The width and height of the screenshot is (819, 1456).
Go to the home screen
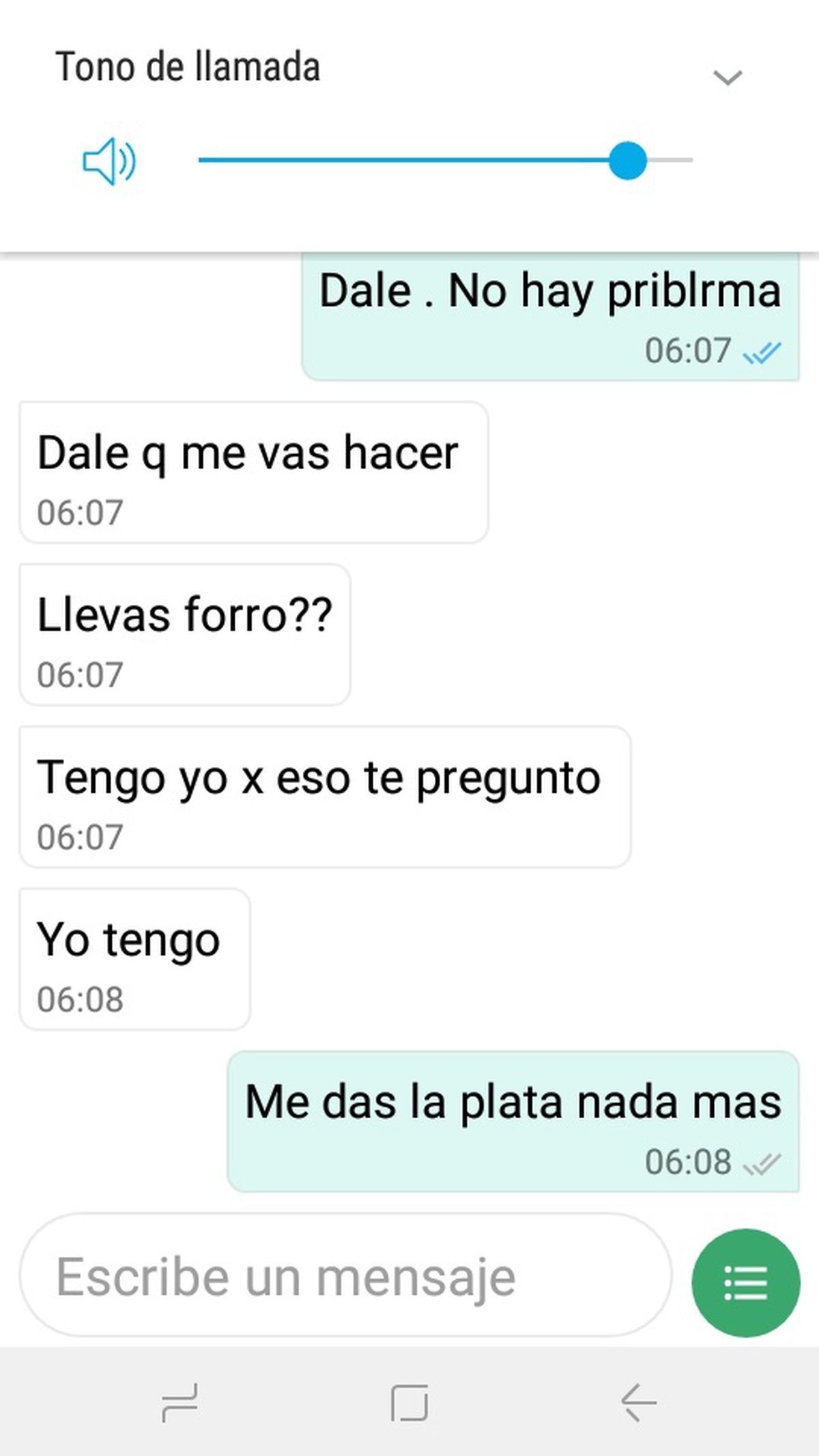[x=409, y=1403]
